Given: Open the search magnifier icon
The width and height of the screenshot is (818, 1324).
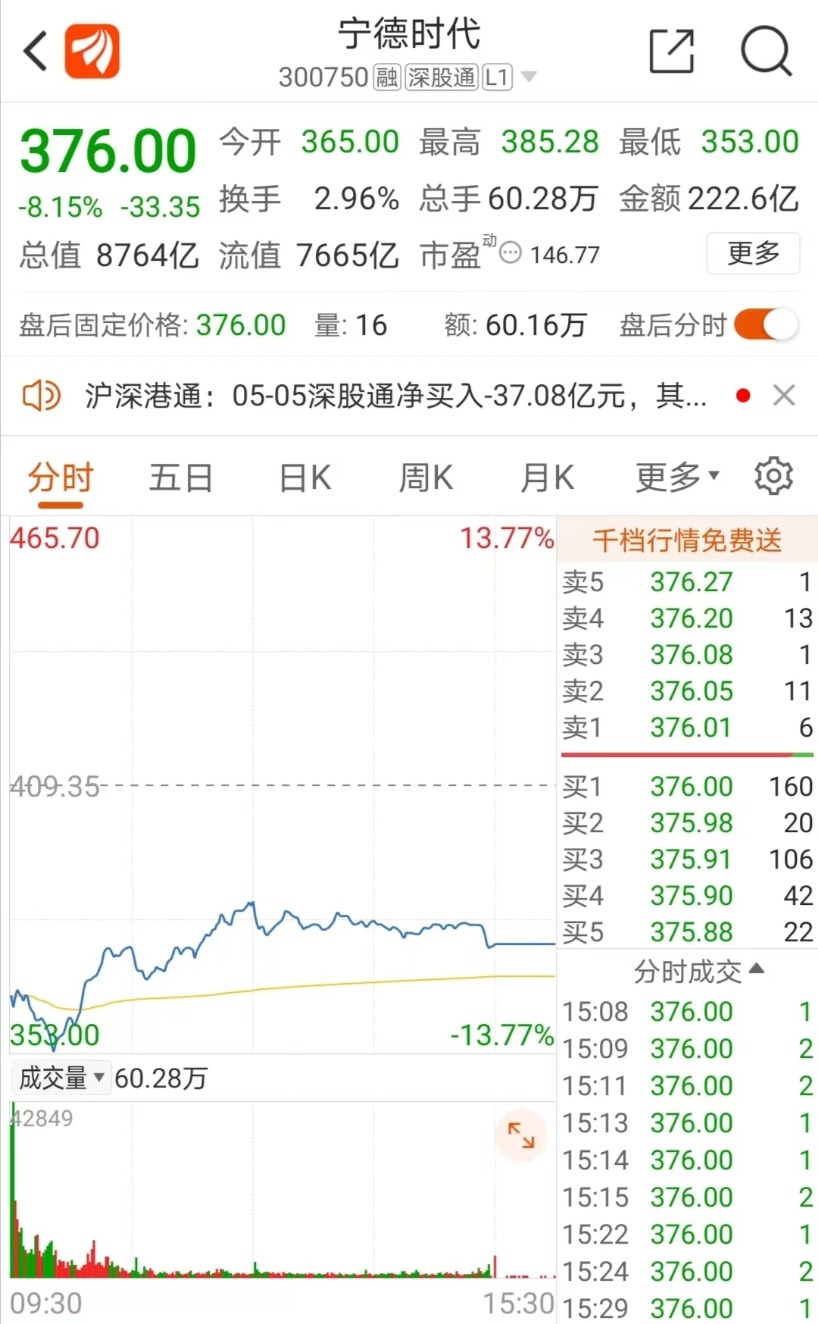Looking at the screenshot, I should tap(766, 51).
